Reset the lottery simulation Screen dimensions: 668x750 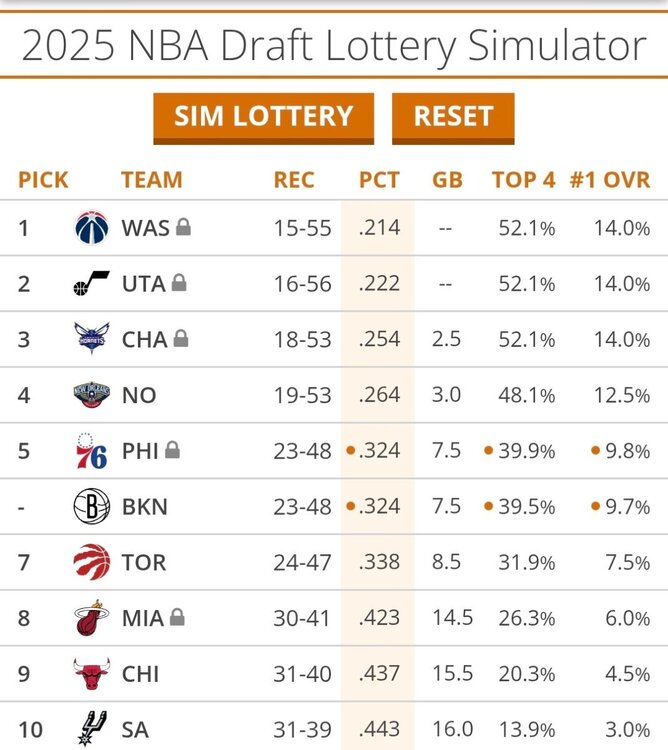(x=453, y=116)
